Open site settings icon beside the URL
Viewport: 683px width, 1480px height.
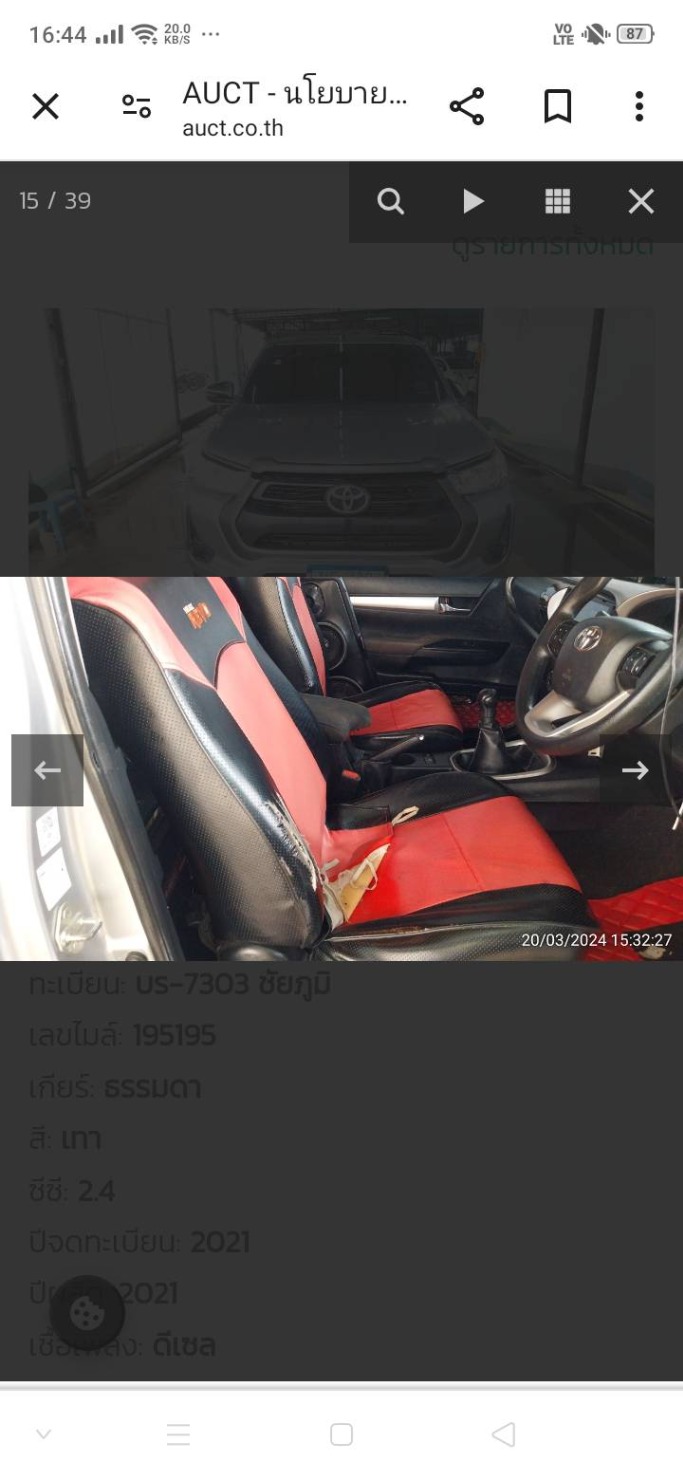(136, 106)
